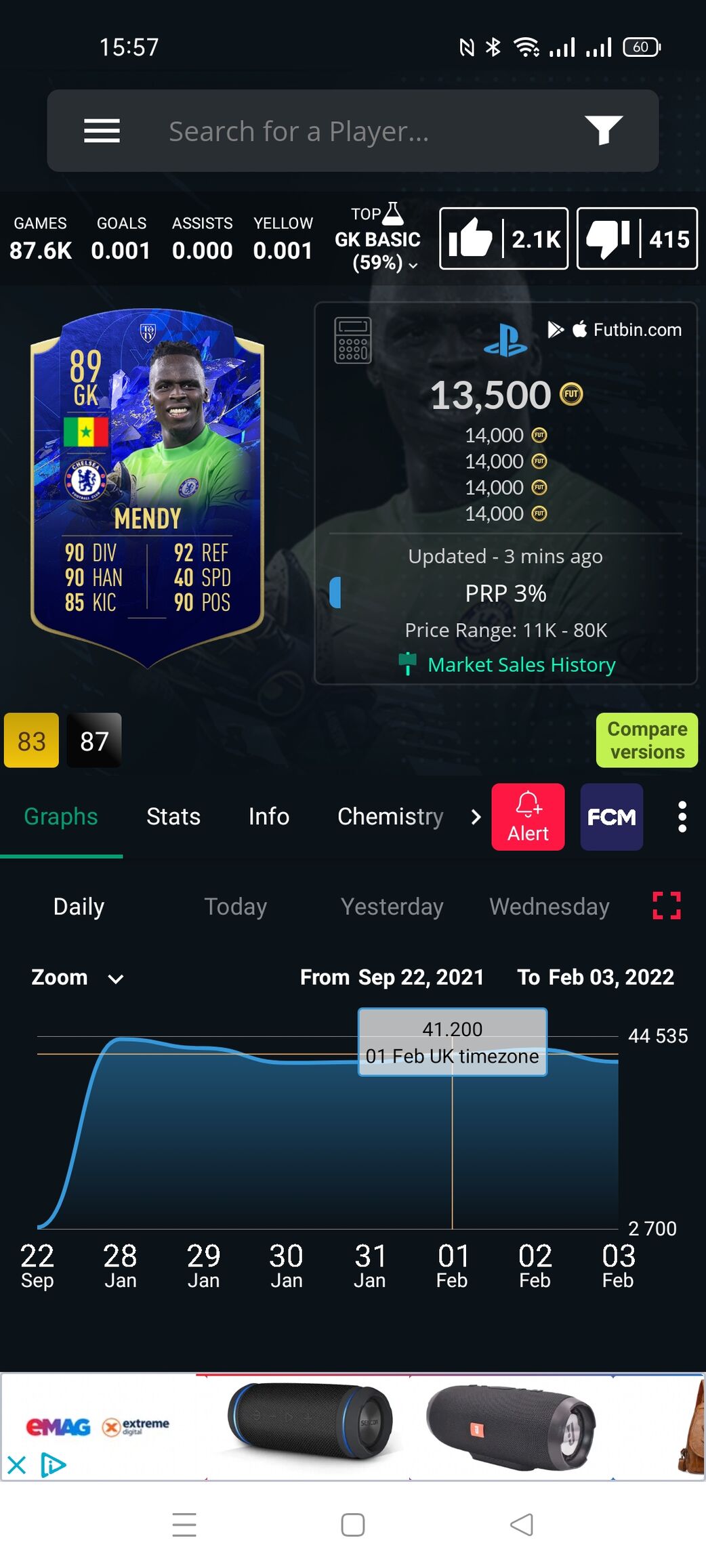
Task: Open the price calculator icon
Action: (353, 340)
